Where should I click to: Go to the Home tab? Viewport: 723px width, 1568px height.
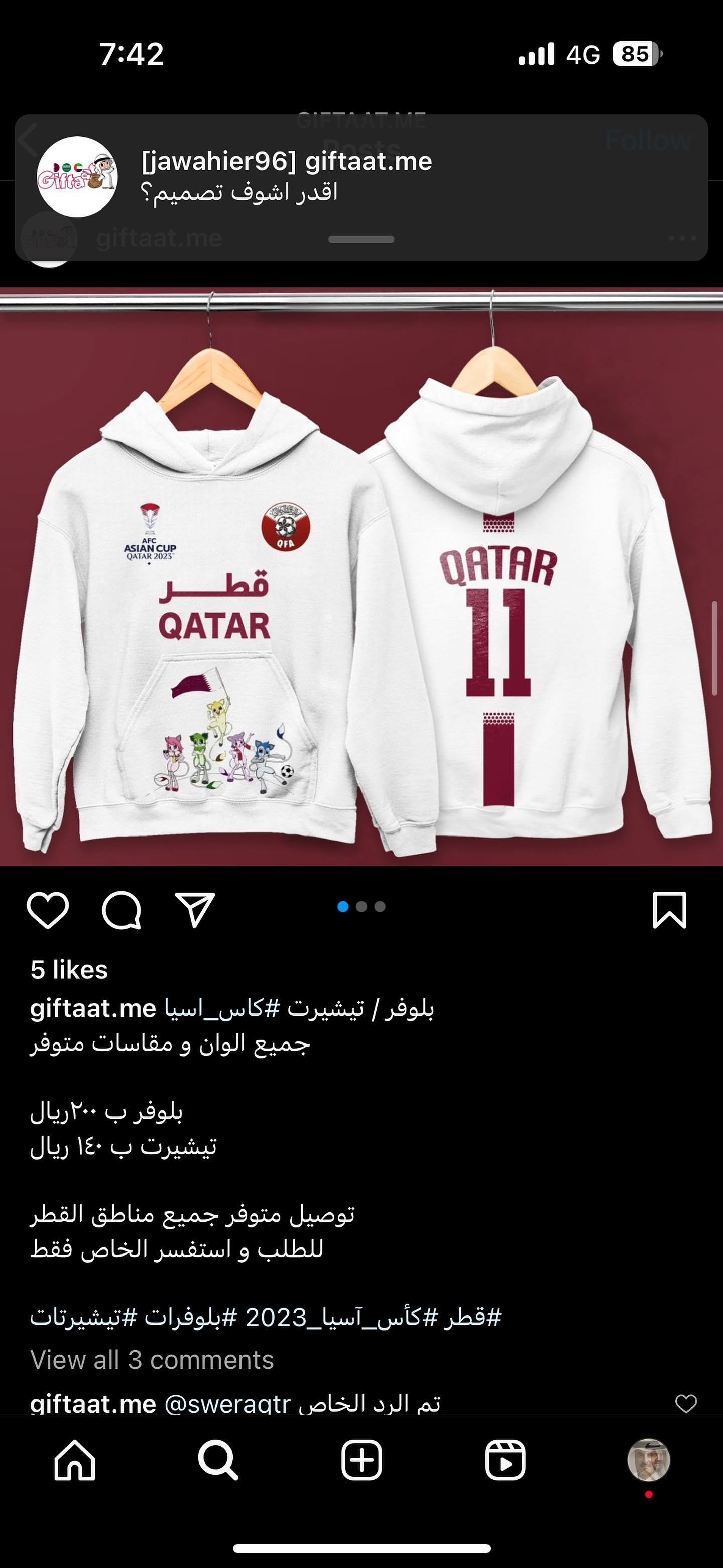pyautogui.click(x=75, y=1459)
